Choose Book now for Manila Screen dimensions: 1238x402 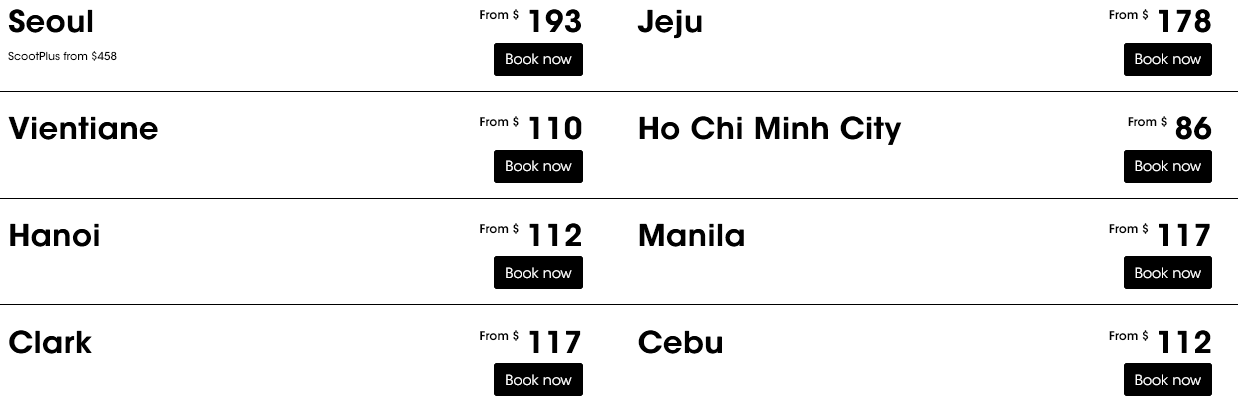pyautogui.click(x=1167, y=273)
